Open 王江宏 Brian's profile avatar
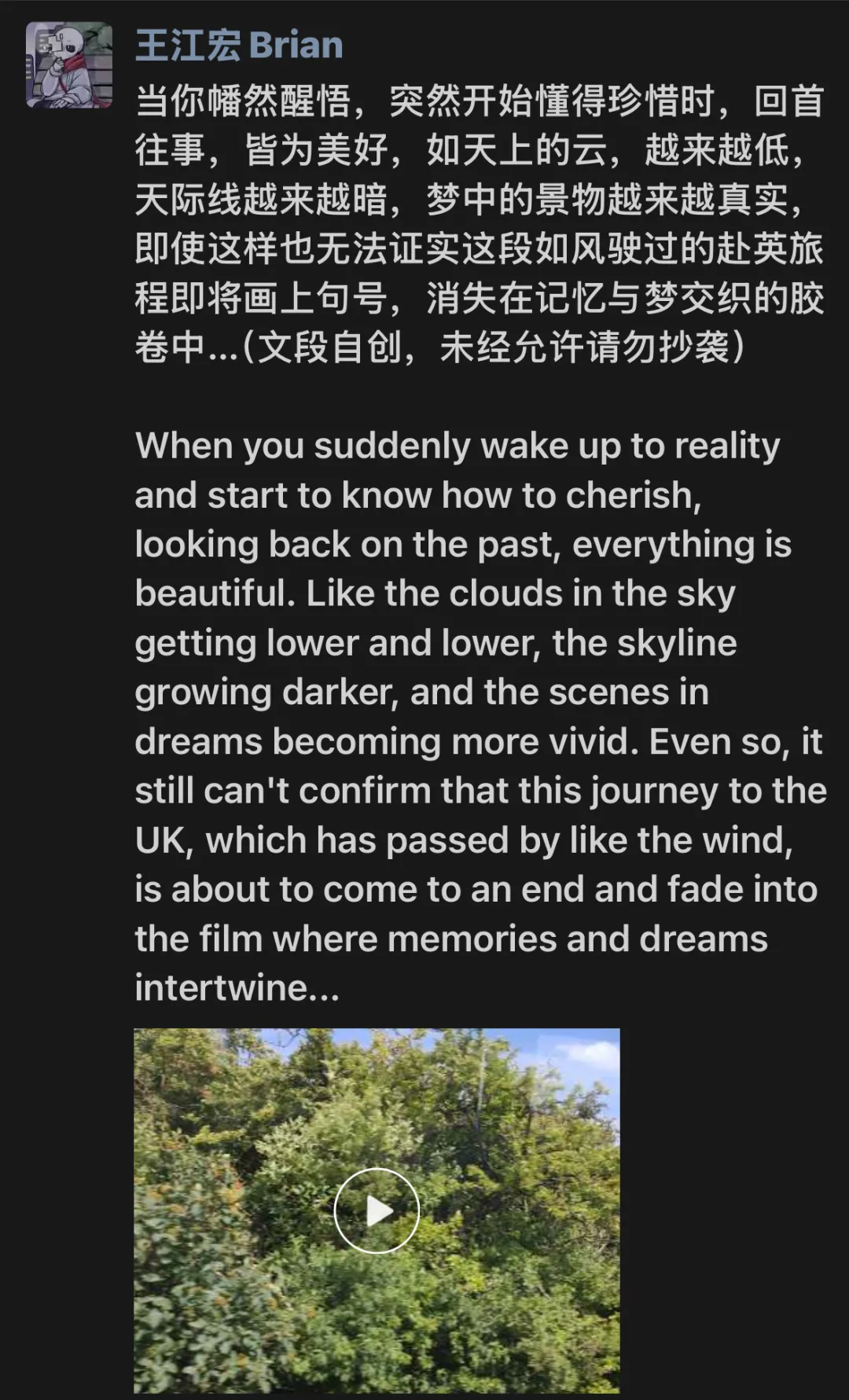This screenshot has width=849, height=1400. tap(69, 65)
